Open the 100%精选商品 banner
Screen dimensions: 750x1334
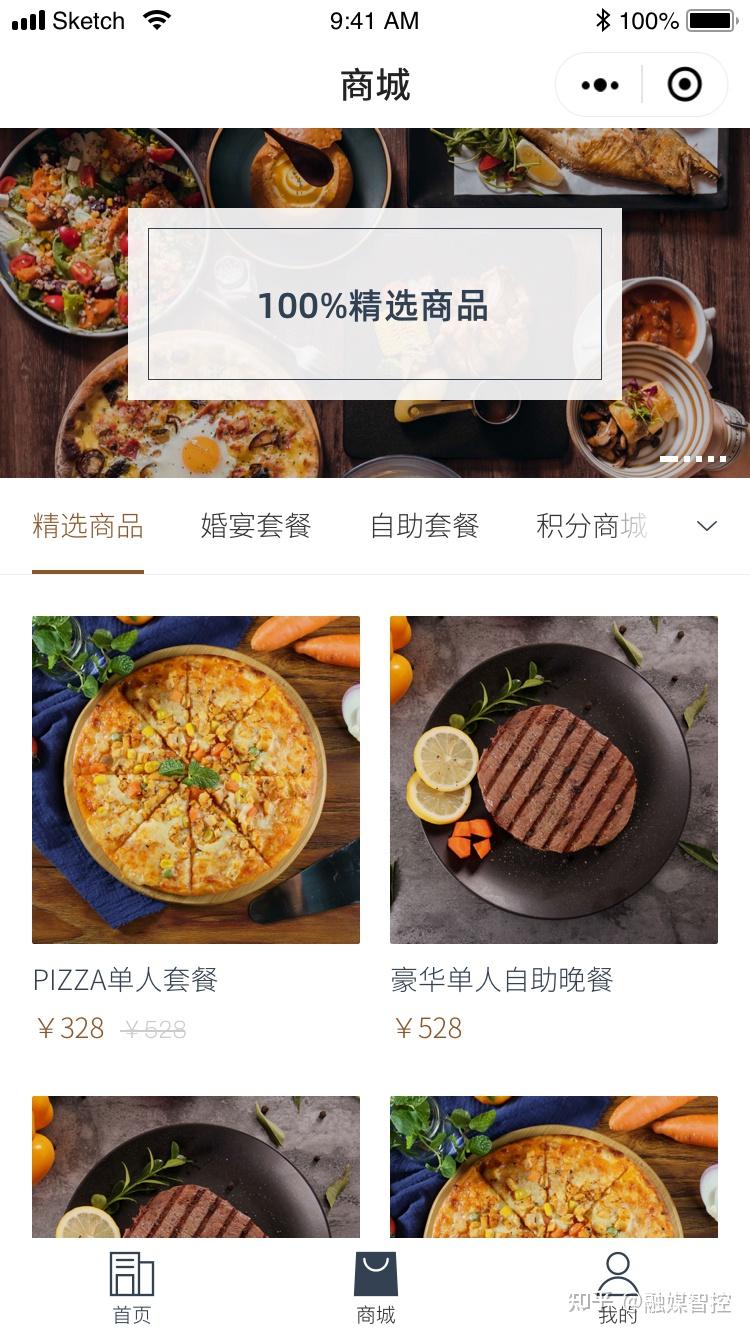(x=374, y=304)
